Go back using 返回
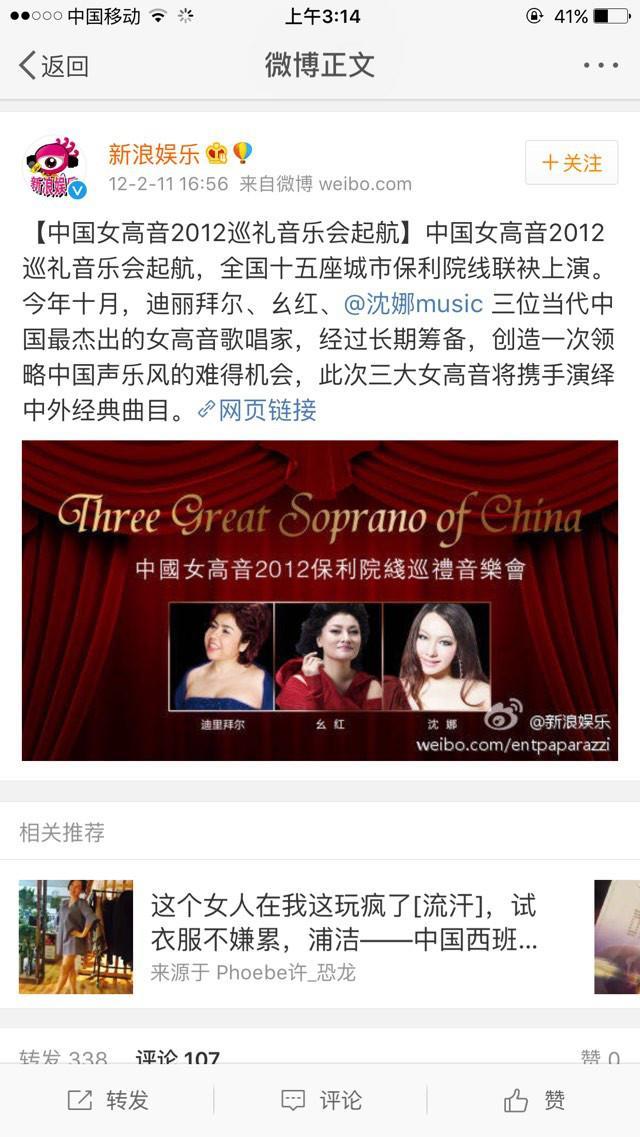 [x=54, y=66]
